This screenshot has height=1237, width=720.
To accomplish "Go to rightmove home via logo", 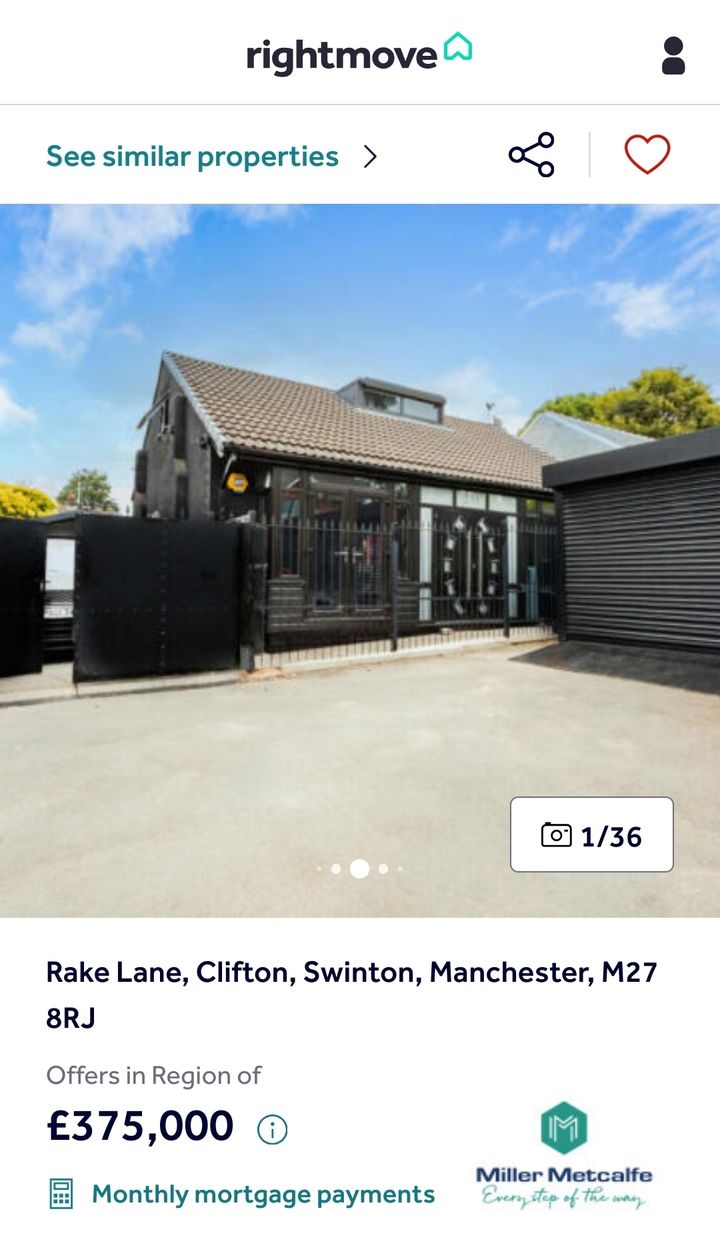I will 359,54.
